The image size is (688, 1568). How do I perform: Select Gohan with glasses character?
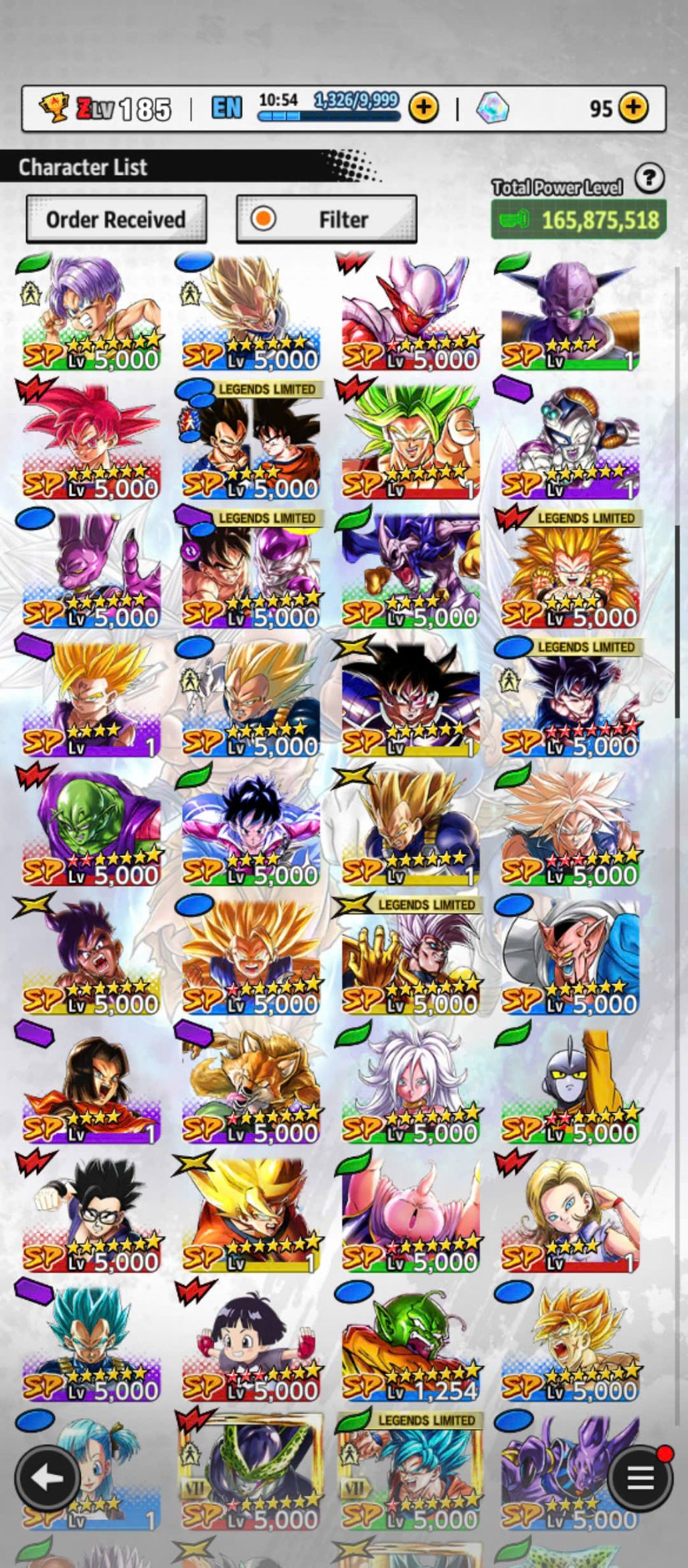point(92,1213)
